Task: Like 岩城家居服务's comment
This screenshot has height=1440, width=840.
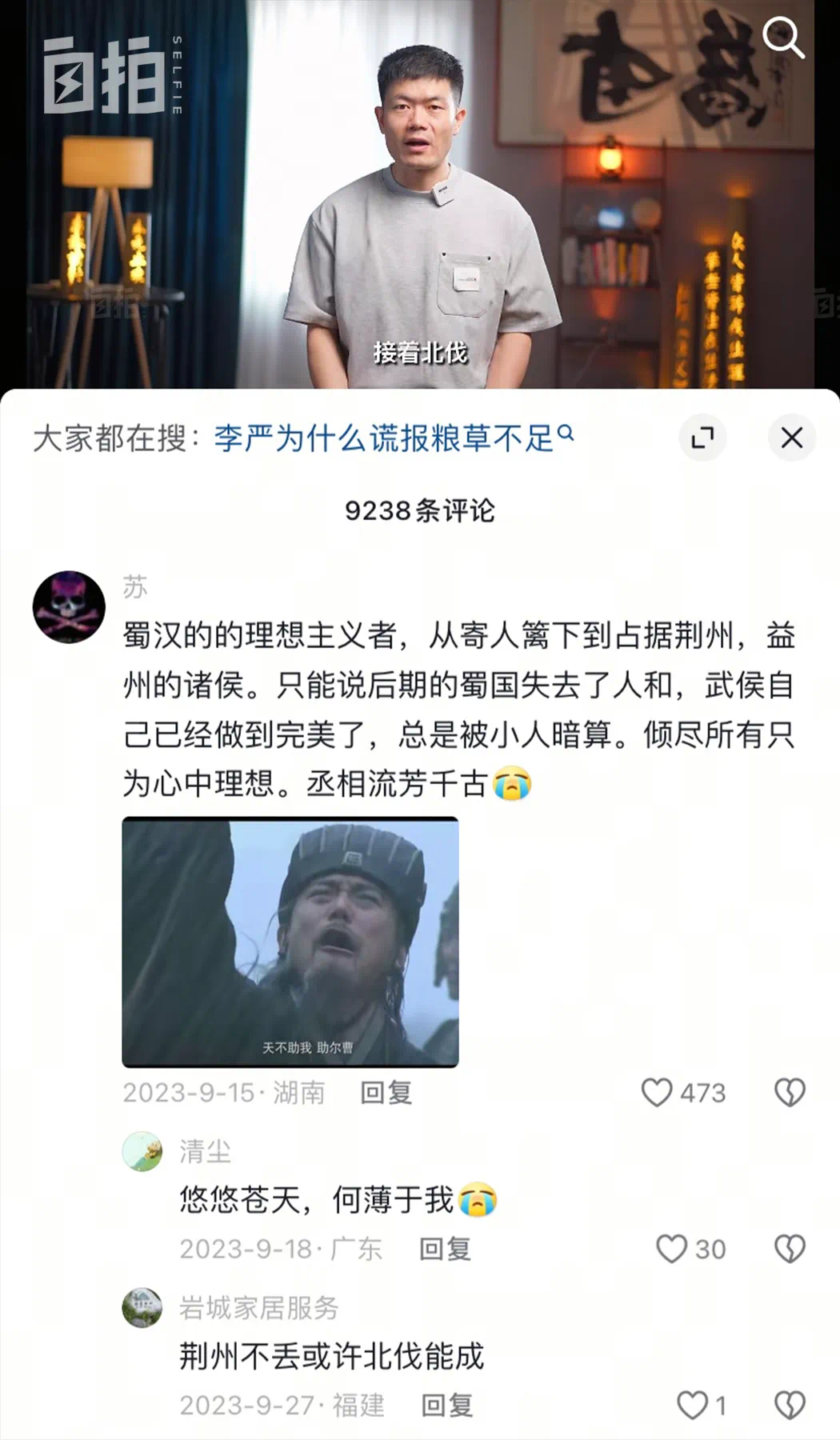Action: coord(693,1406)
